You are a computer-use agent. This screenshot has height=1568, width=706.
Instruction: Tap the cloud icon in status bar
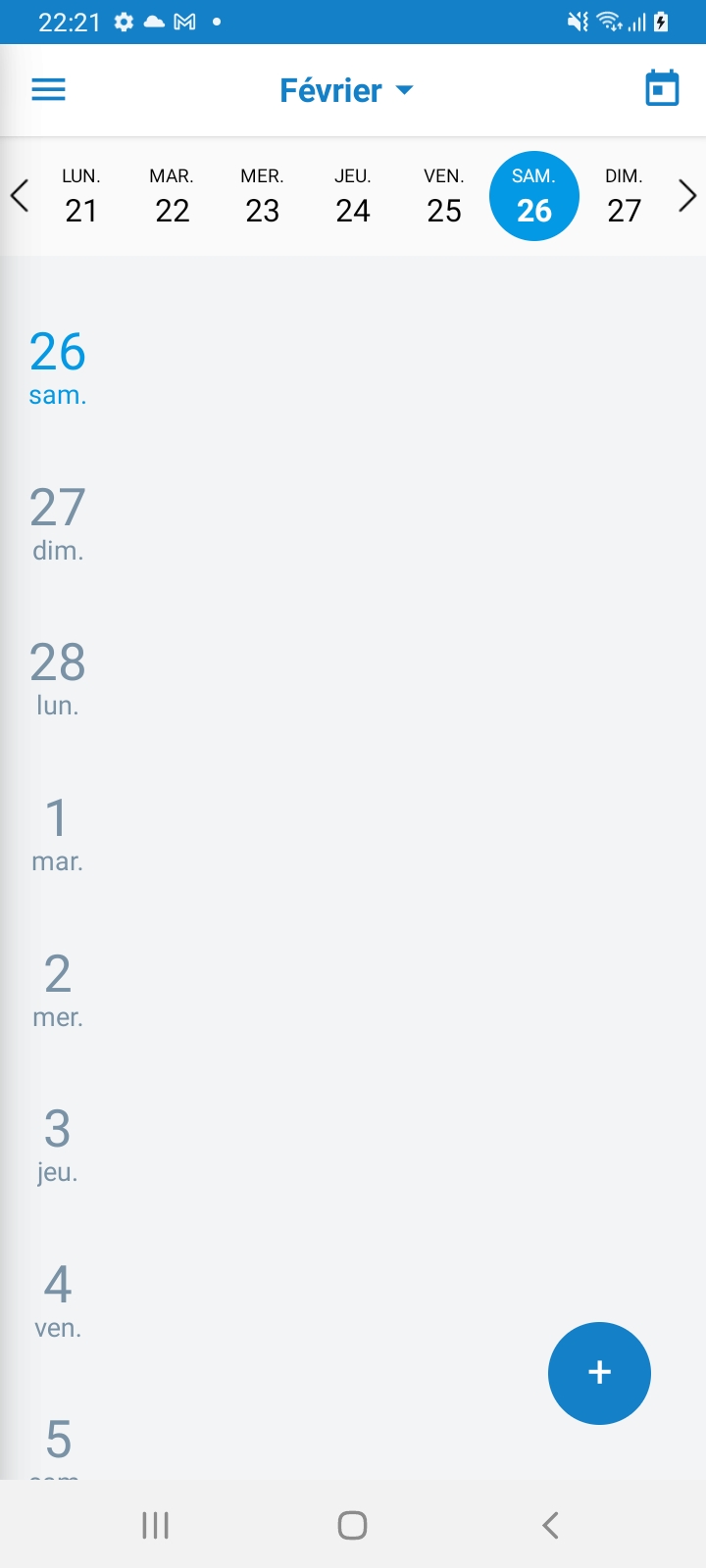coord(154,21)
